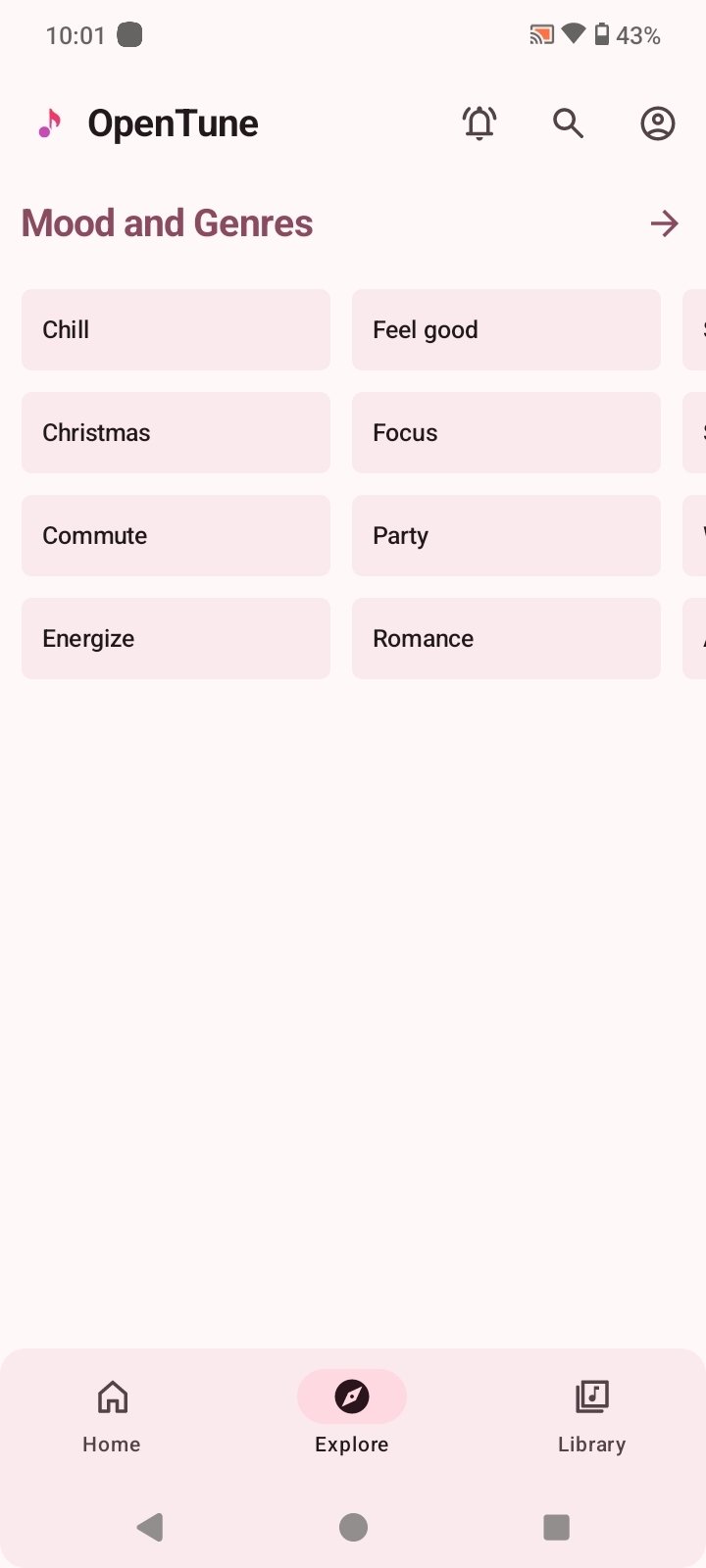Open the recent apps overview
Viewport: 706px width, 1568px height.
[556, 1527]
